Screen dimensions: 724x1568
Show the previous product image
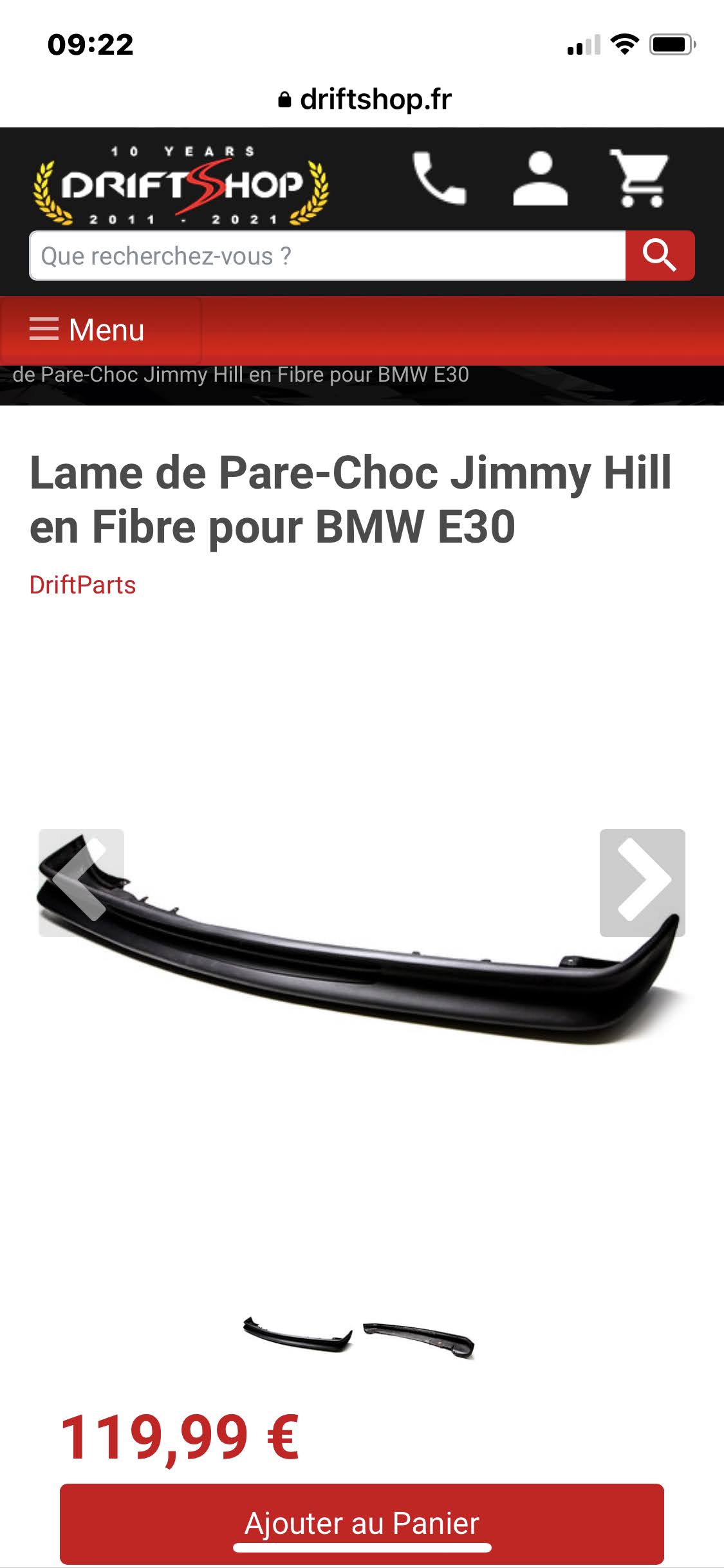pos(81,882)
